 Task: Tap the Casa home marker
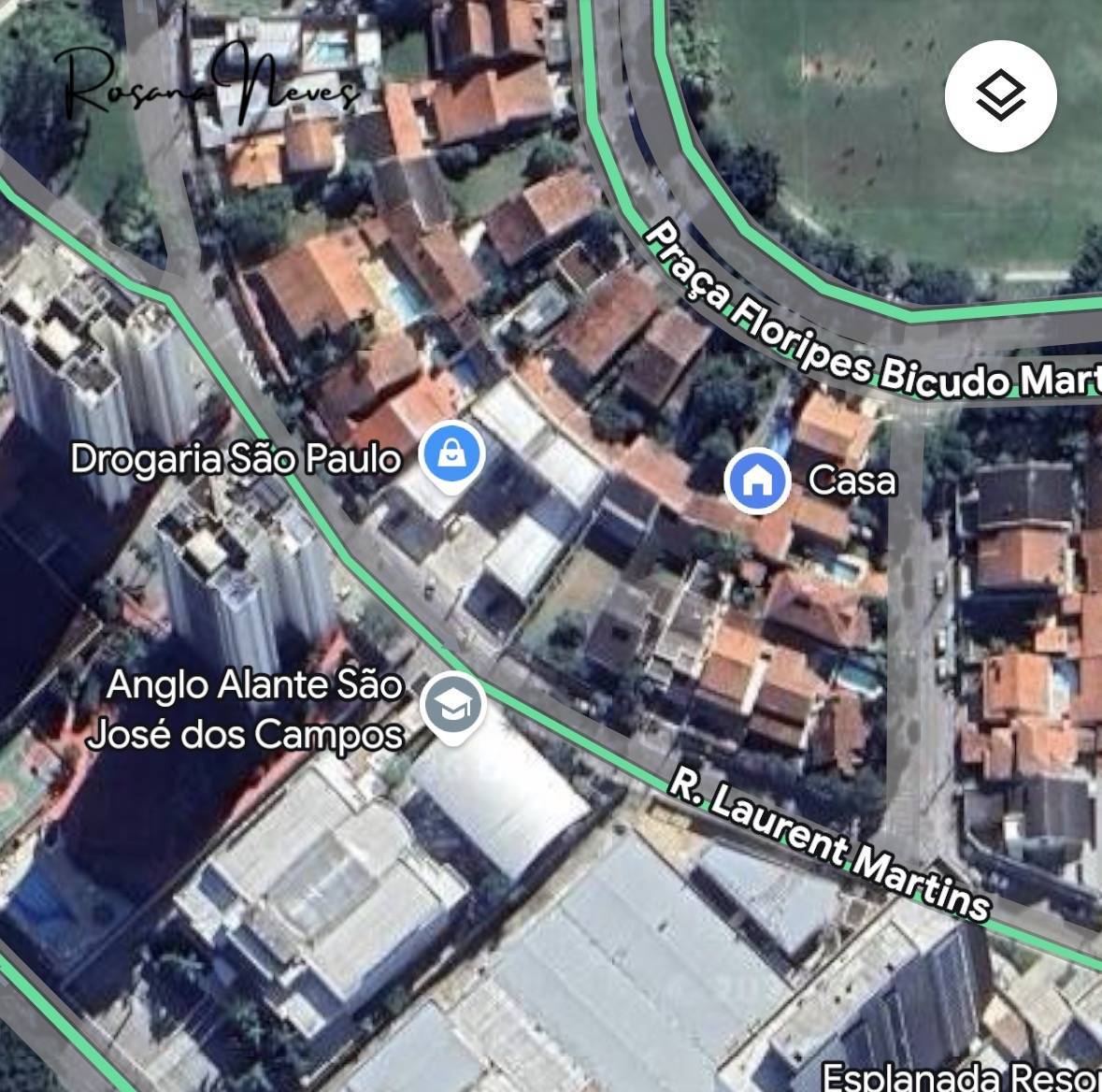click(756, 481)
